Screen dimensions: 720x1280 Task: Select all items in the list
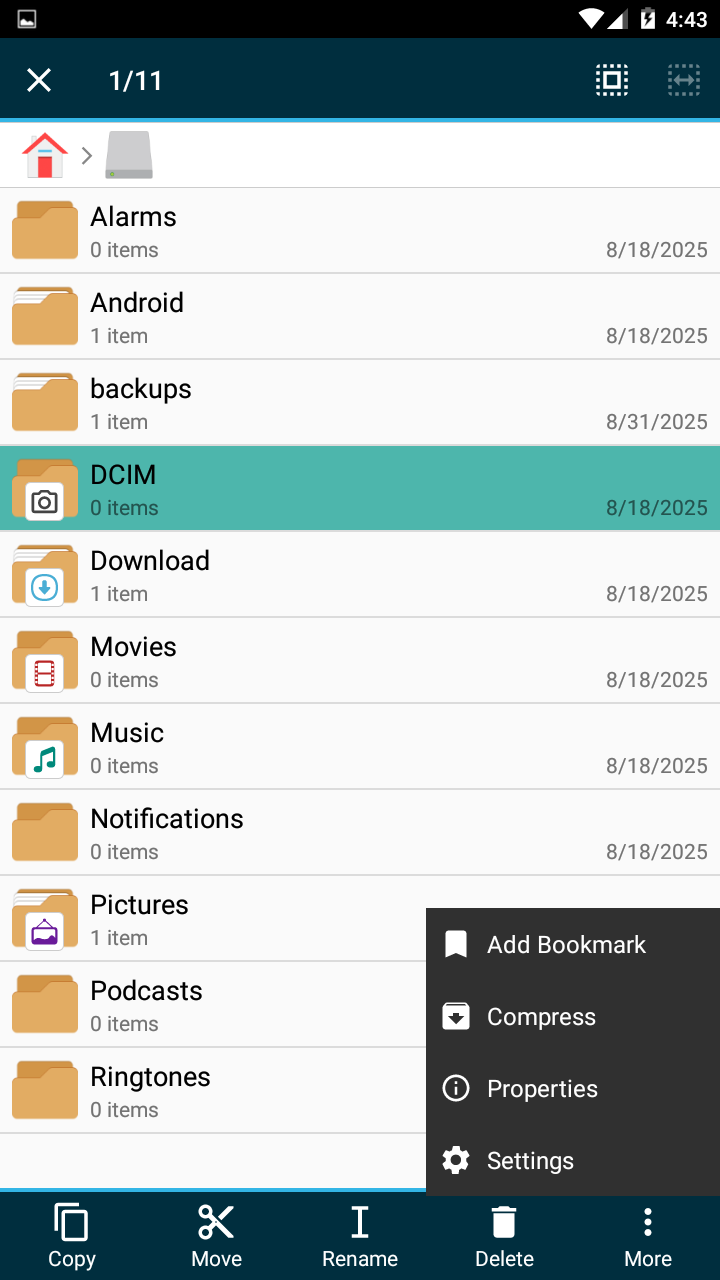pyautogui.click(x=612, y=80)
